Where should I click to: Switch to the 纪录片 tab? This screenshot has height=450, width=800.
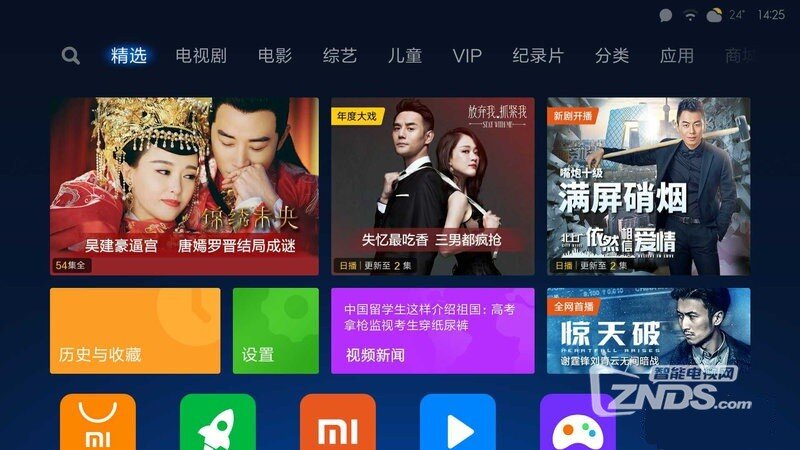(x=538, y=56)
